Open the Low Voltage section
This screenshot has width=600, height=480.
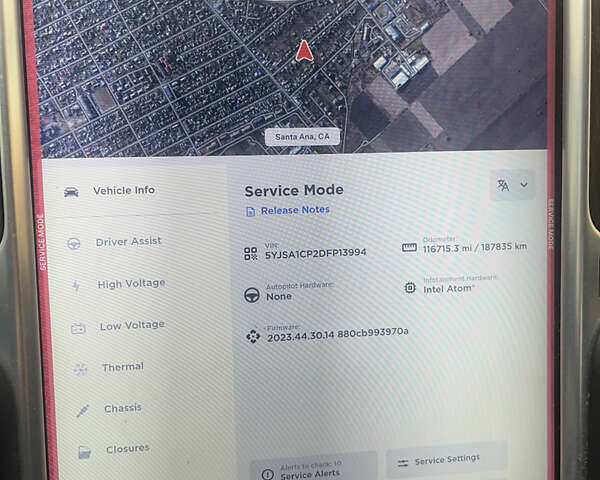131,326
